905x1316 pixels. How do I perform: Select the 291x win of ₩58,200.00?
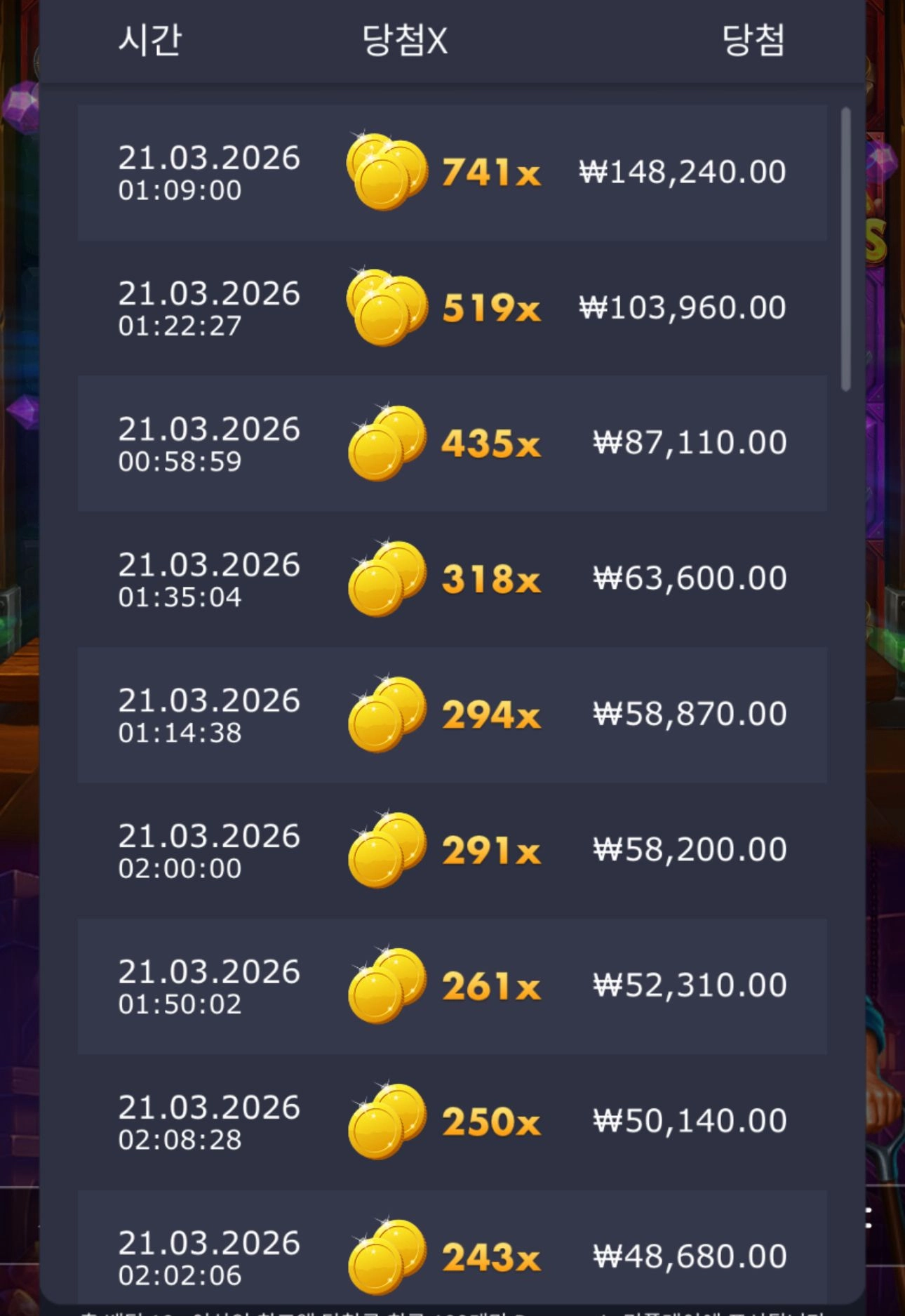pyautogui.click(x=452, y=851)
